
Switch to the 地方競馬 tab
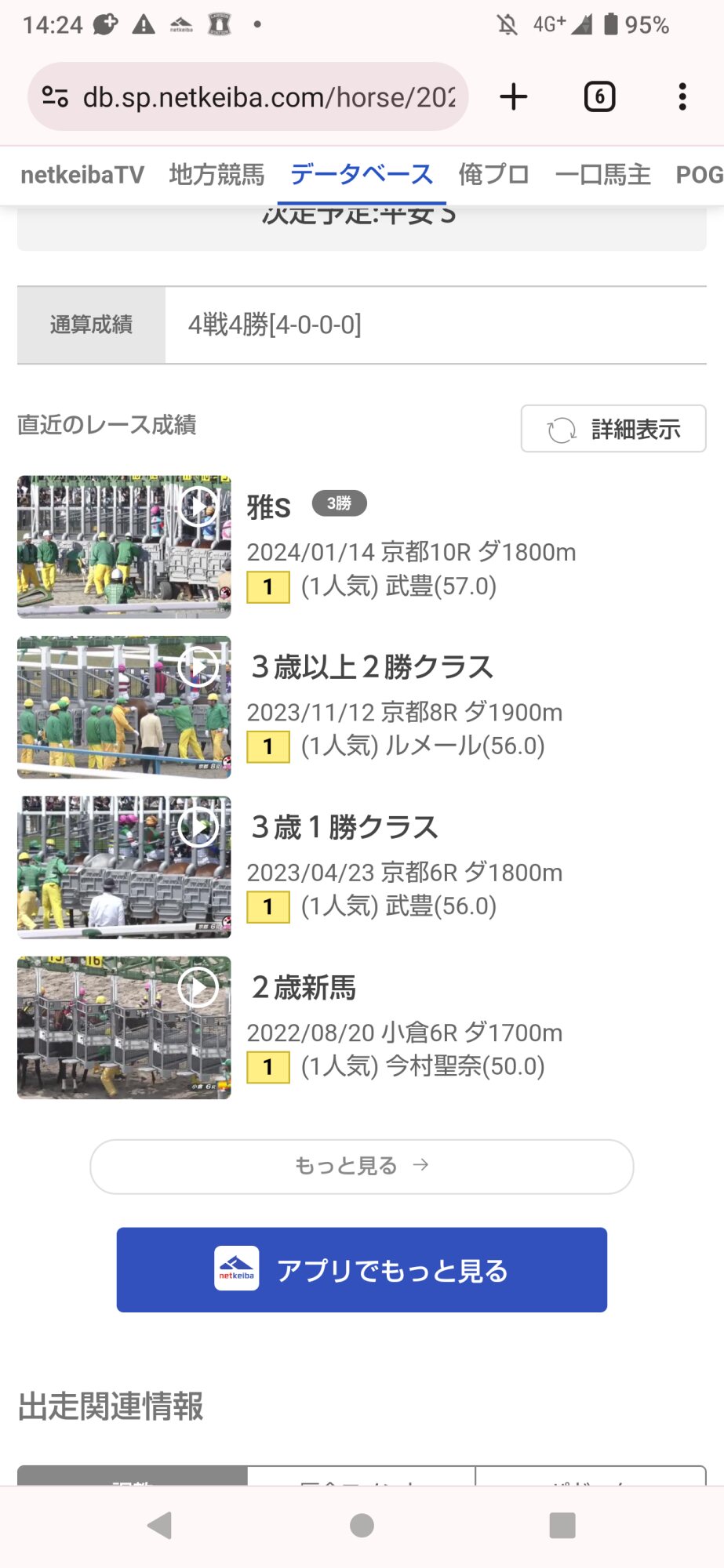216,175
